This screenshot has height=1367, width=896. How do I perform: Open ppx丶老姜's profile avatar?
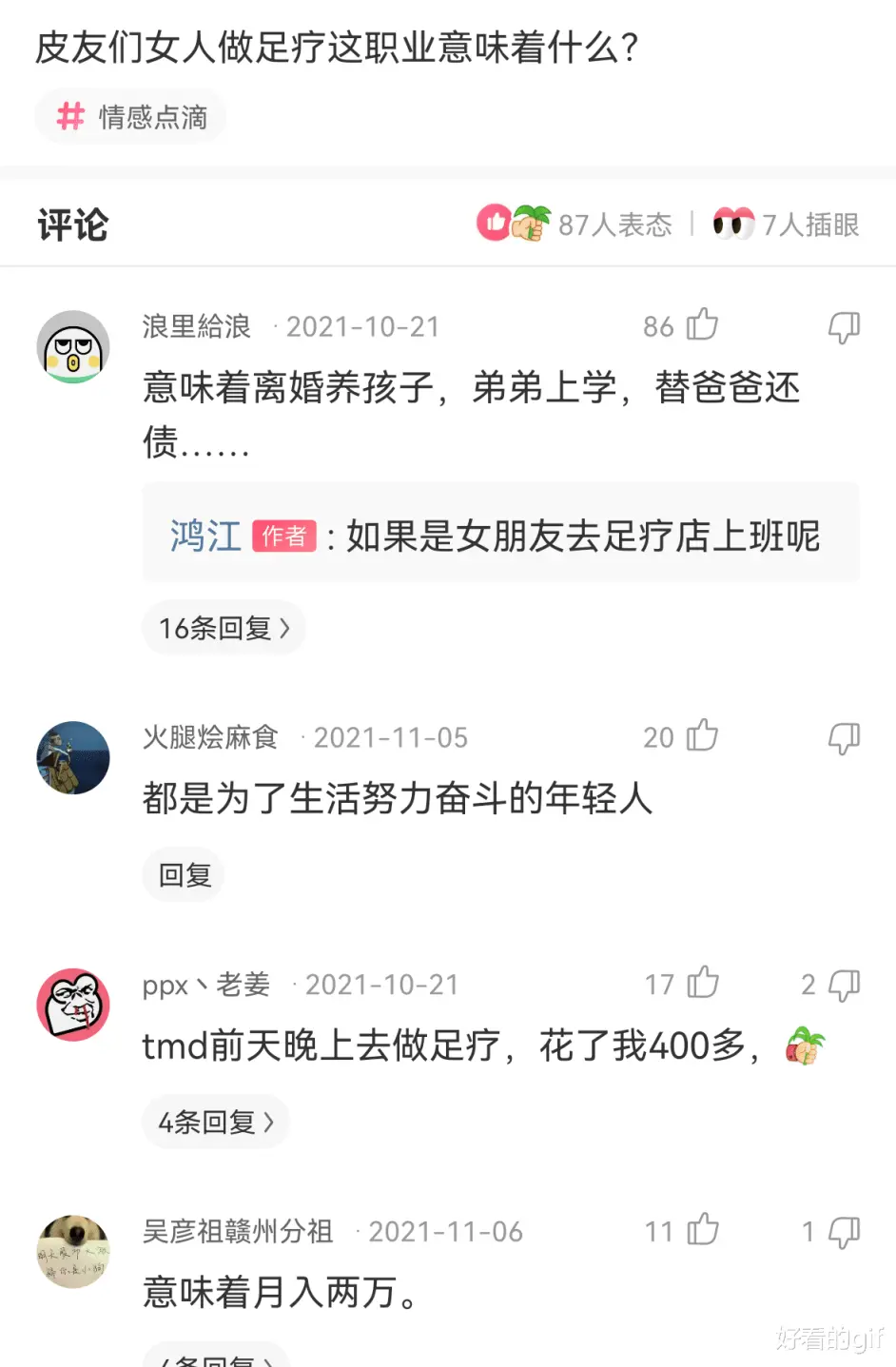(x=73, y=1006)
